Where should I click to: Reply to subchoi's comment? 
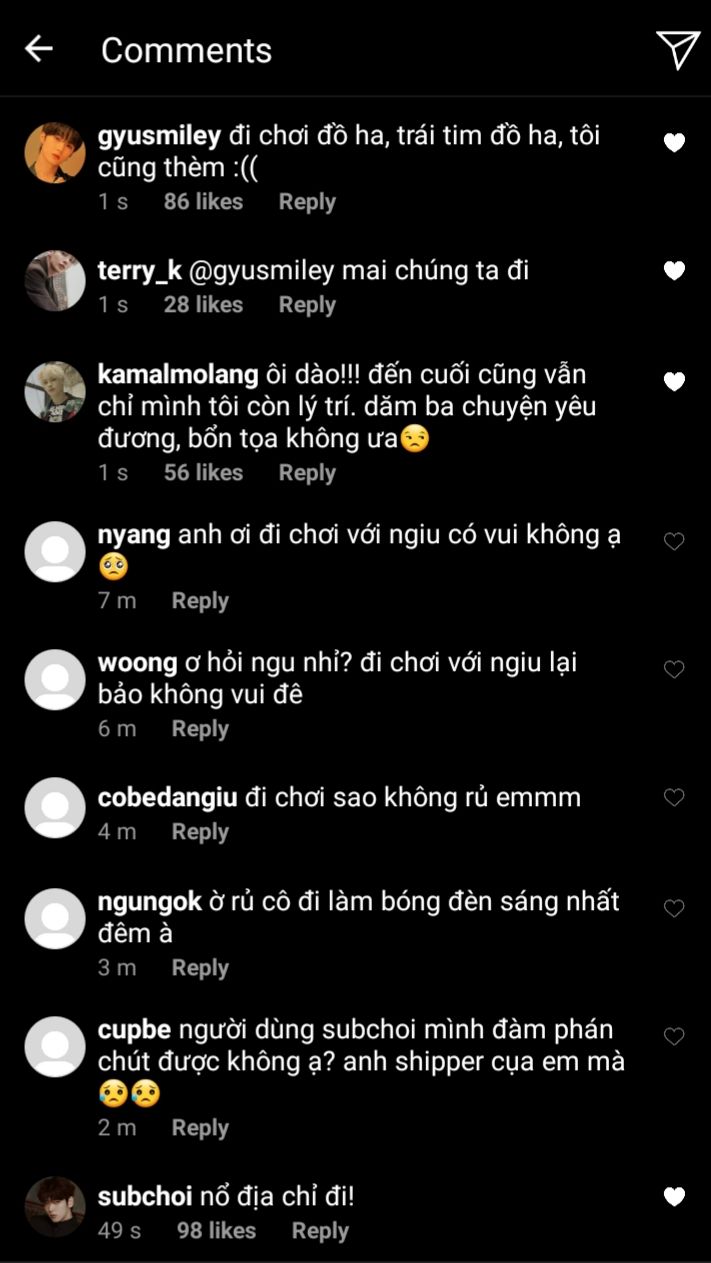[320, 1231]
